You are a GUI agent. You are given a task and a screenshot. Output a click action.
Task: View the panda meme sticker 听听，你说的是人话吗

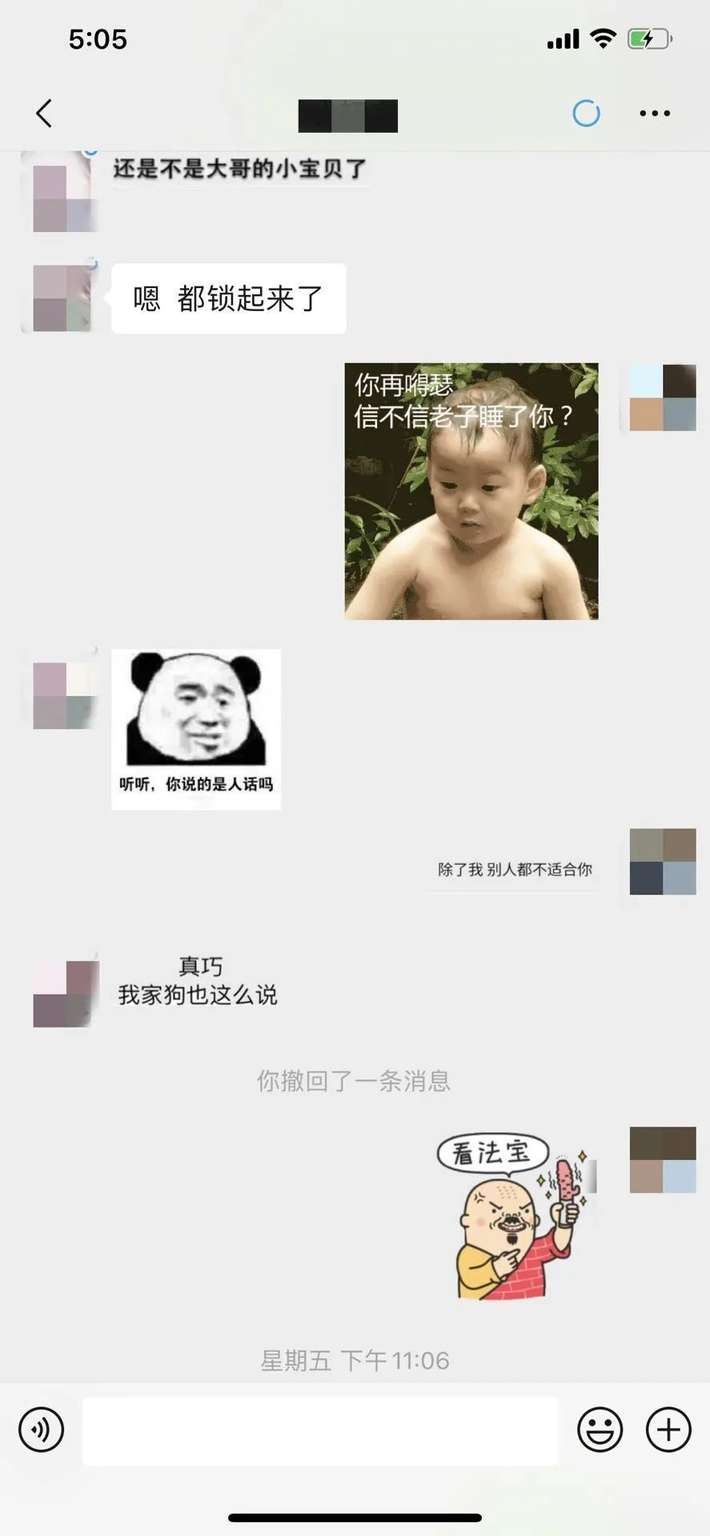(196, 729)
